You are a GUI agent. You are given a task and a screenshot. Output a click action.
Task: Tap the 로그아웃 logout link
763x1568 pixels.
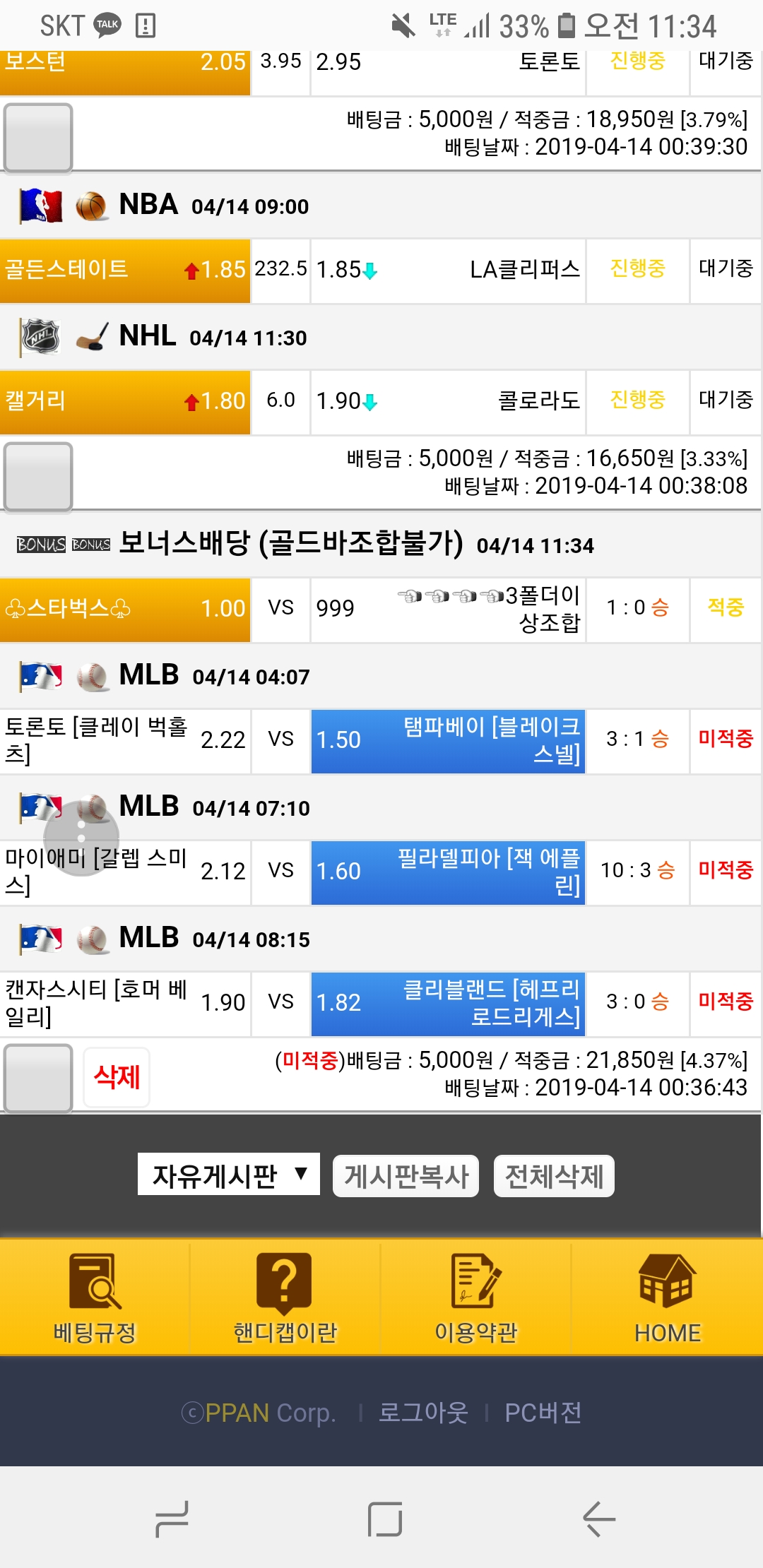(x=423, y=1413)
